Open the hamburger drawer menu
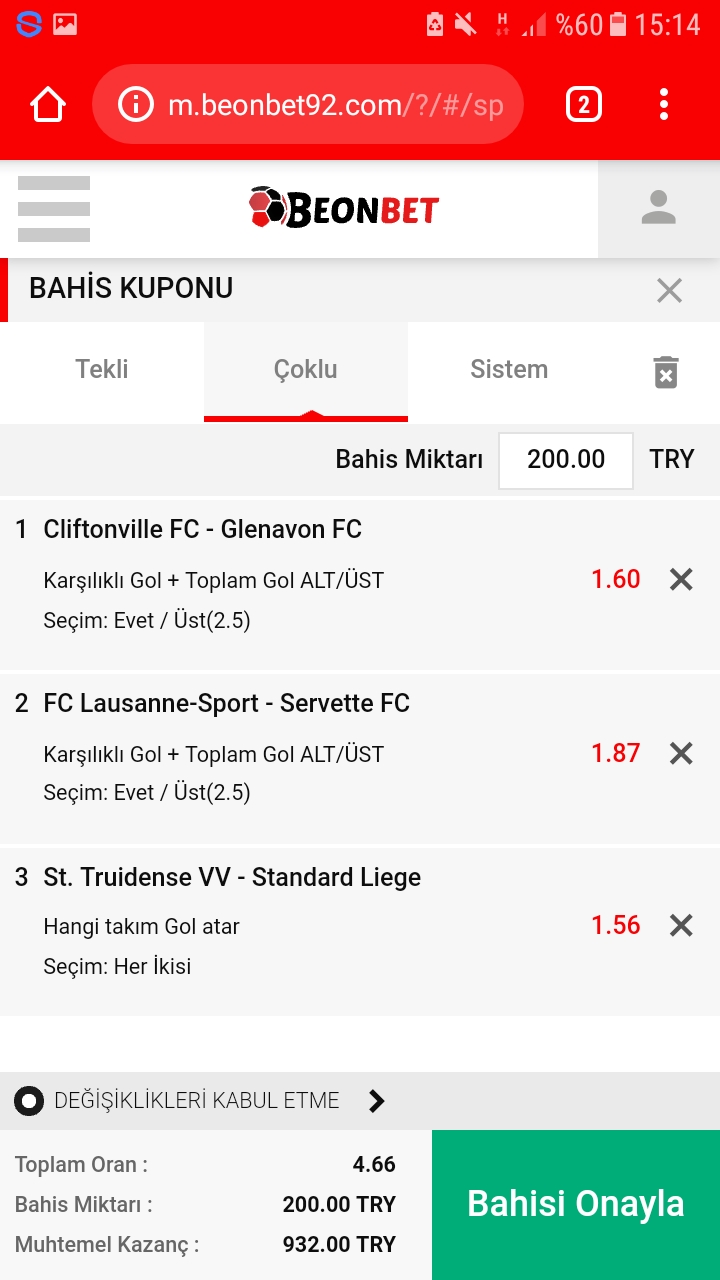 point(54,209)
